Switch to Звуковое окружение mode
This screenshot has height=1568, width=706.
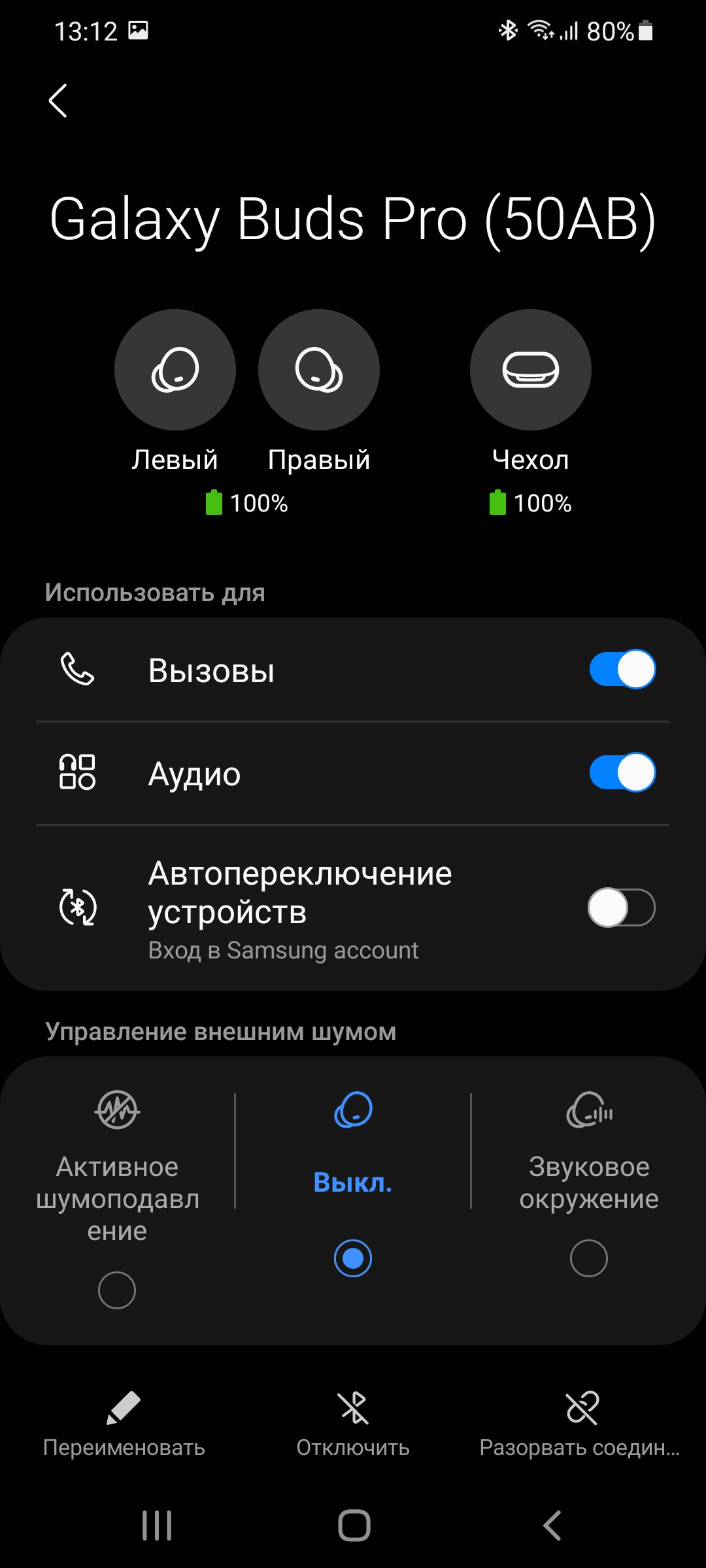(588, 1258)
